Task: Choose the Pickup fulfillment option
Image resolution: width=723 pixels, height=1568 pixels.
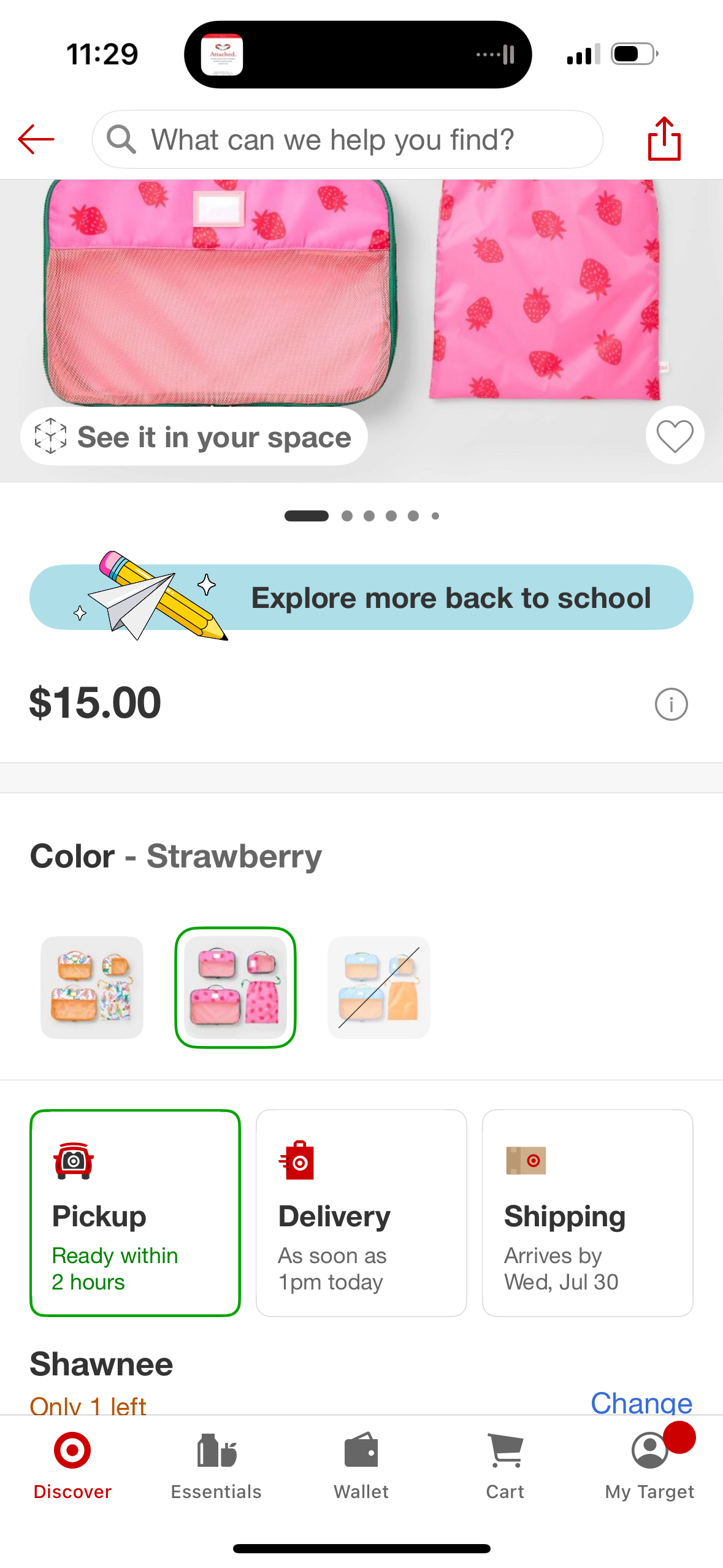Action: (x=135, y=1212)
